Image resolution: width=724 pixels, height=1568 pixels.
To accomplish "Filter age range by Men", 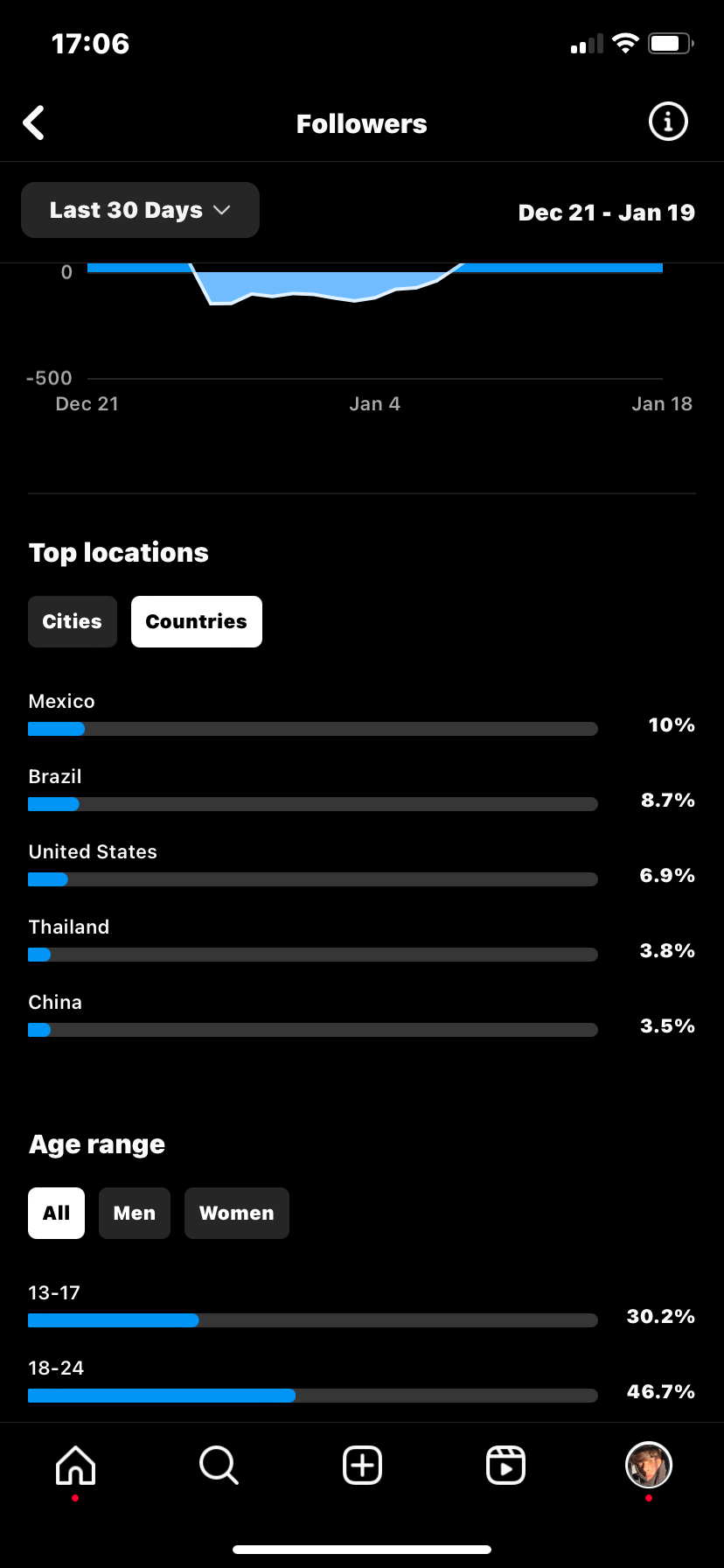I will point(135,1213).
